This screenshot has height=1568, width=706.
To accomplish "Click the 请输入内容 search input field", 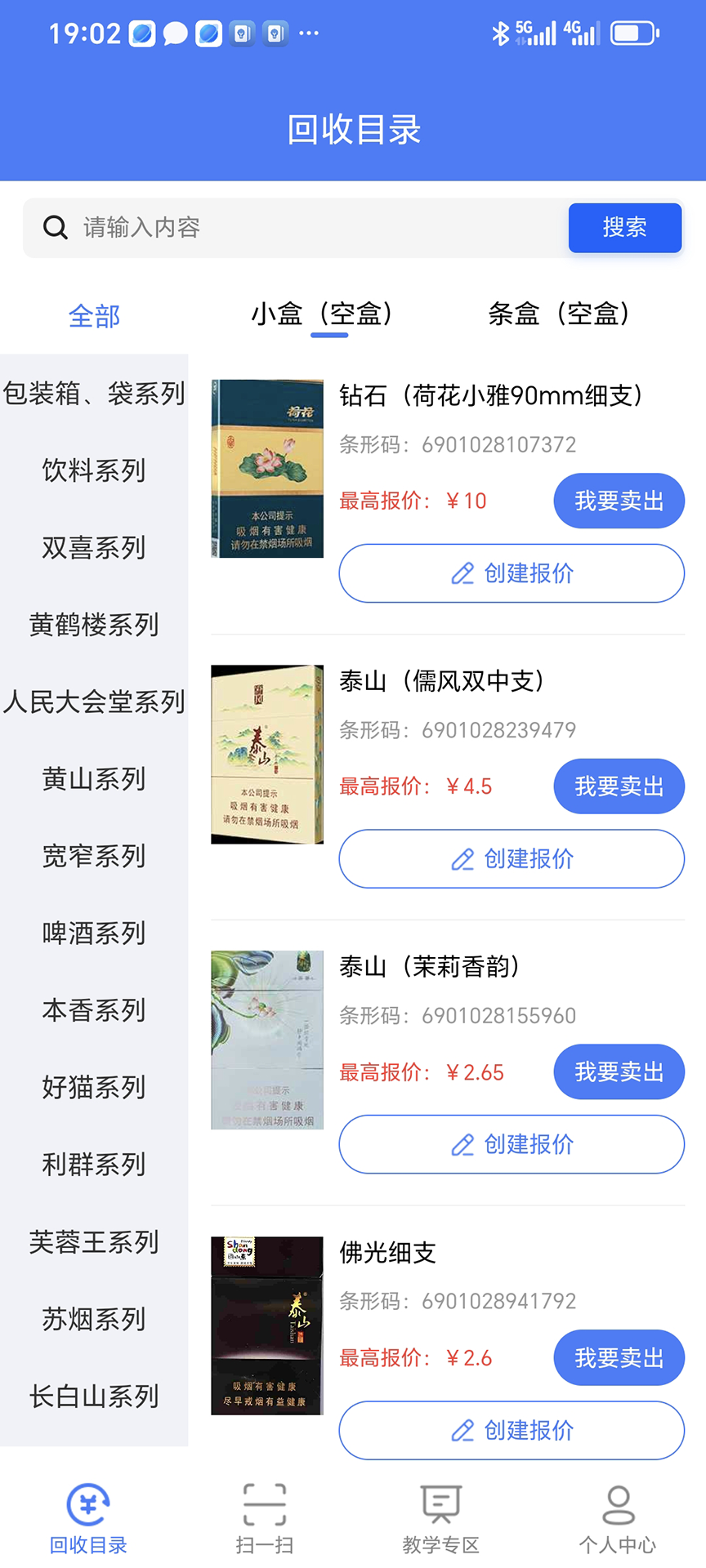I will pyautogui.click(x=245, y=228).
